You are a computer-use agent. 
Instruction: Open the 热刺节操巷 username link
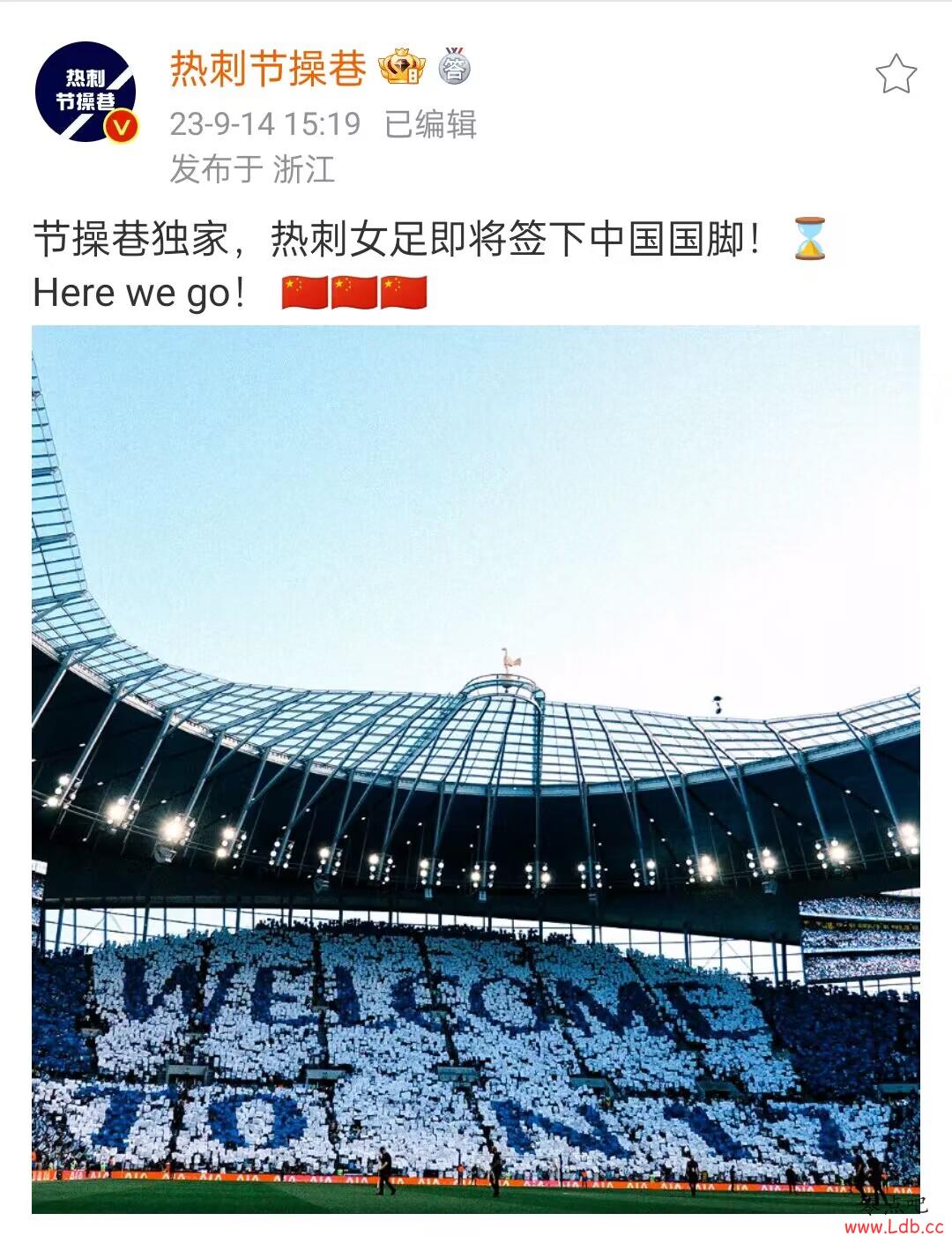pos(268,69)
